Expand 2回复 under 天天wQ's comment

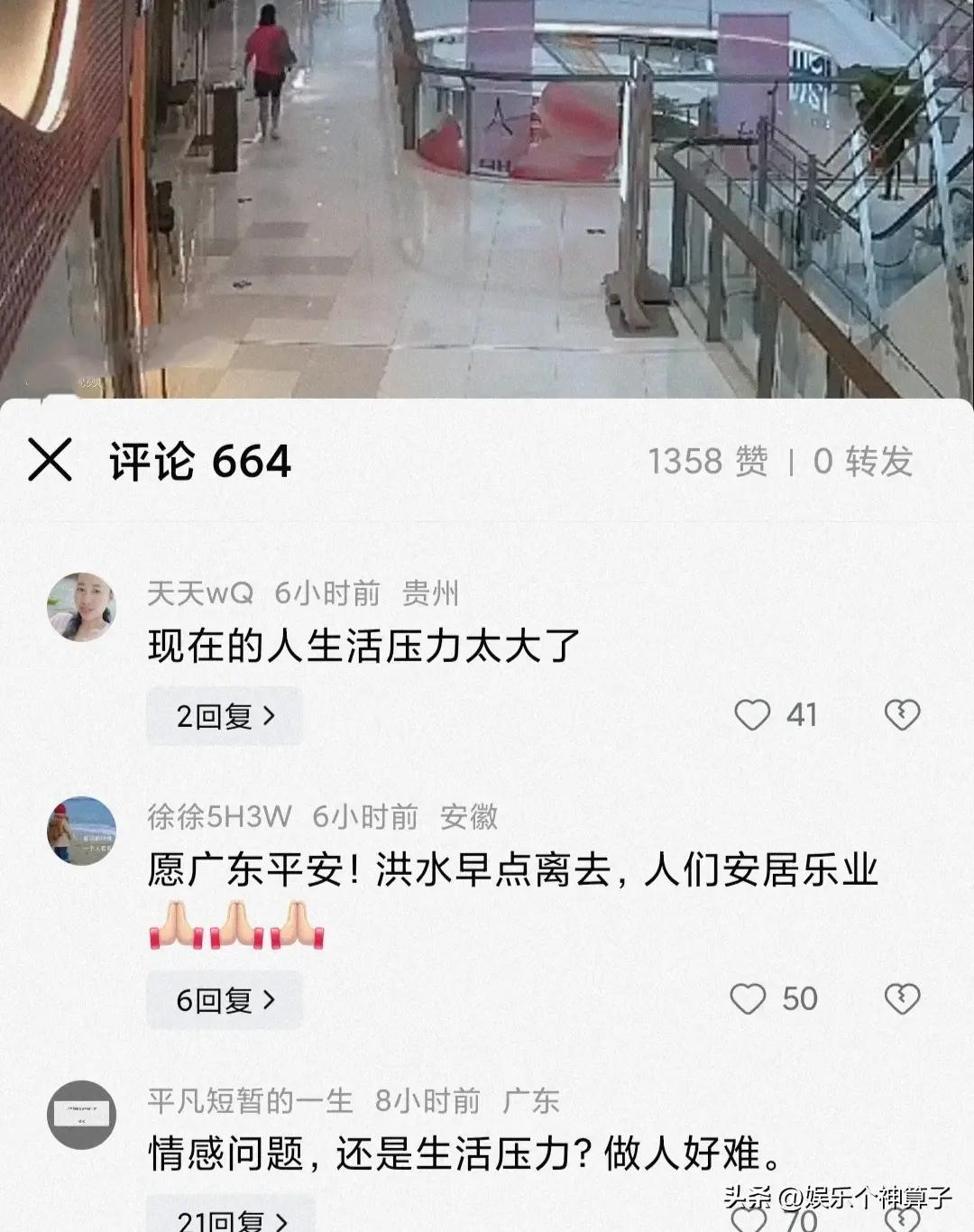click(x=225, y=716)
